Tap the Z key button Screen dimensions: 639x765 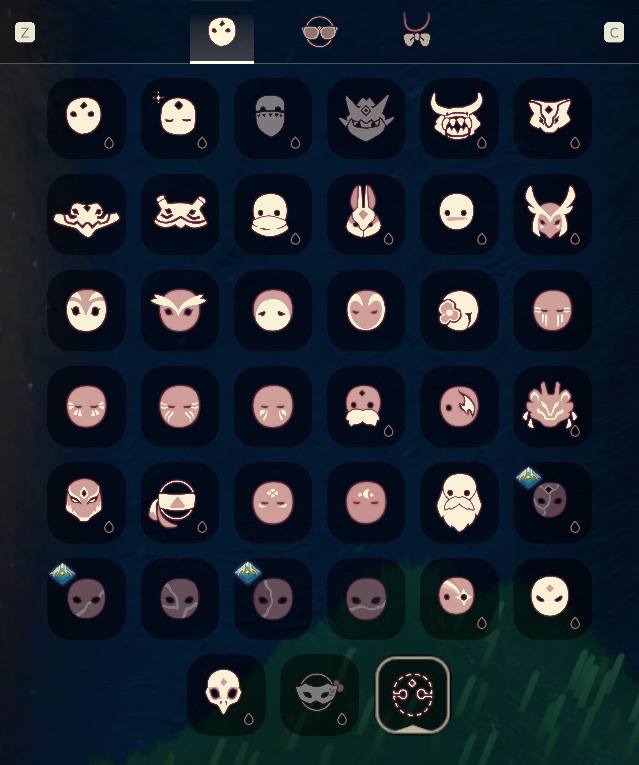click(x=25, y=32)
